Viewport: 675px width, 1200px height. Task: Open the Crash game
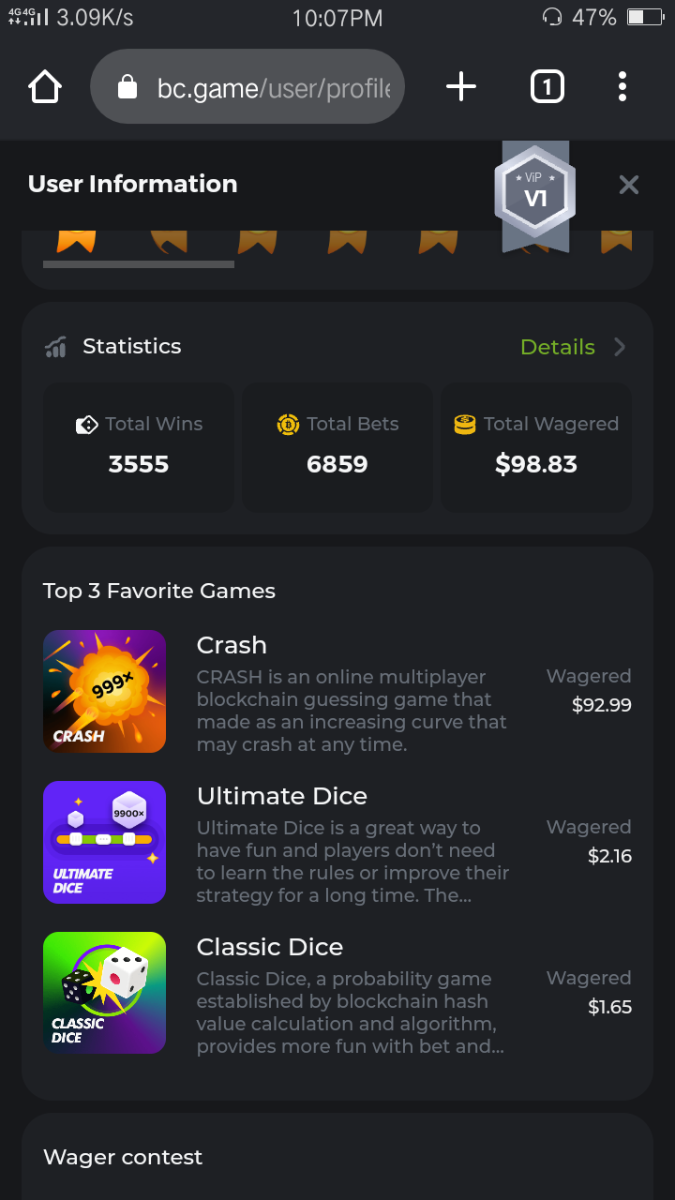point(104,691)
